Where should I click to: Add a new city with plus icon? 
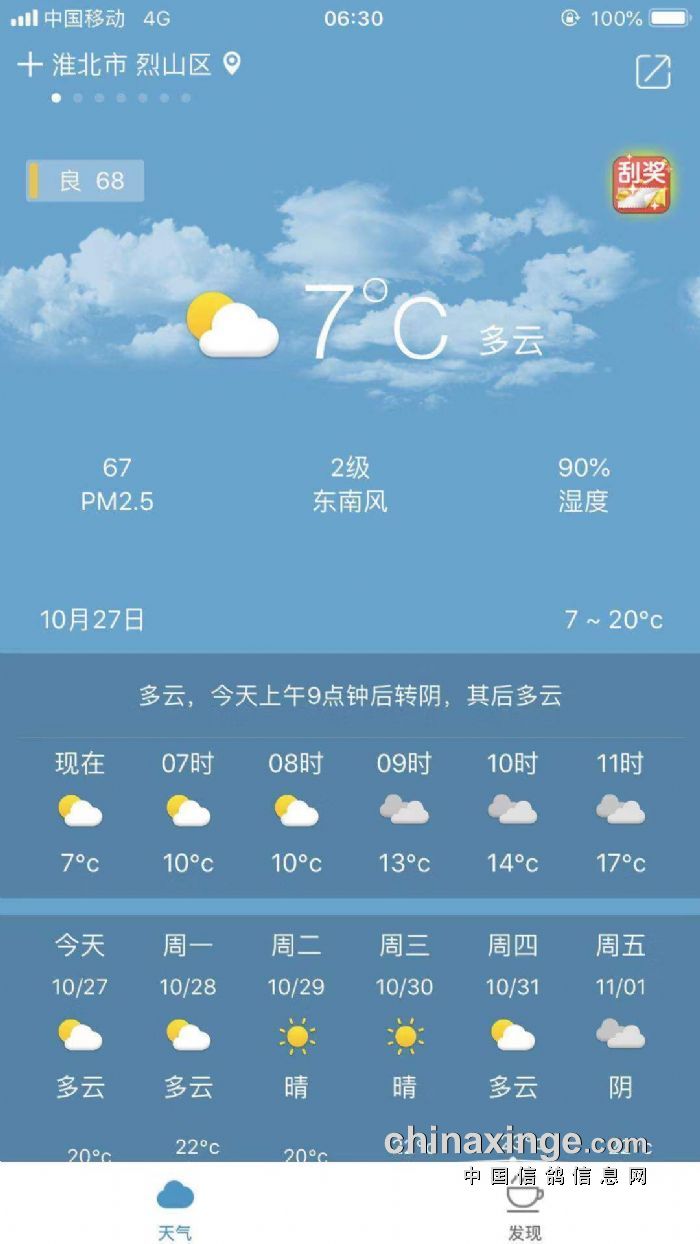[x=30, y=66]
